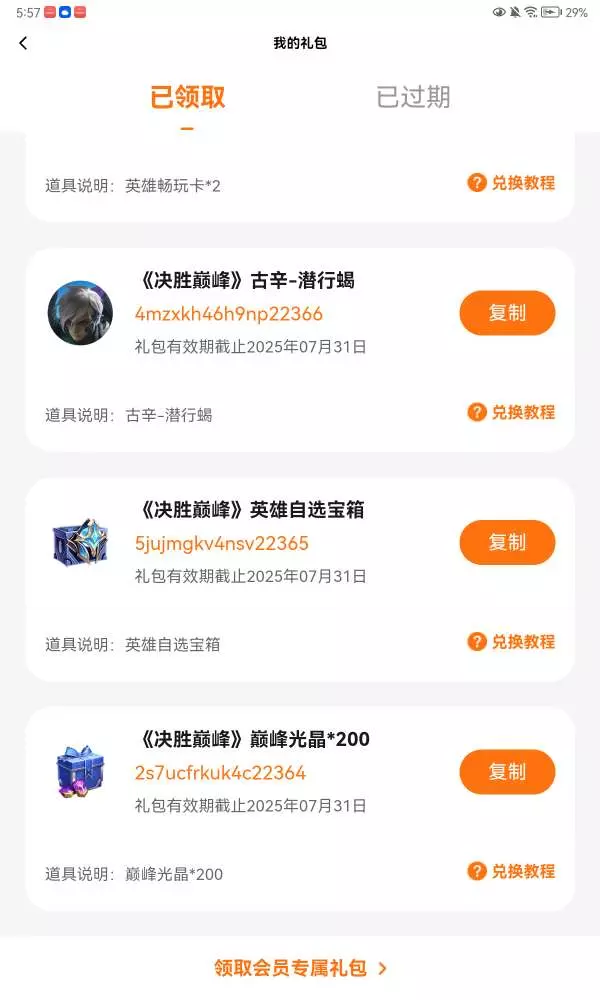The width and height of the screenshot is (600, 1000).
Task: View 兑换教程 for 英雄自选宝箱
Action: click(511, 642)
